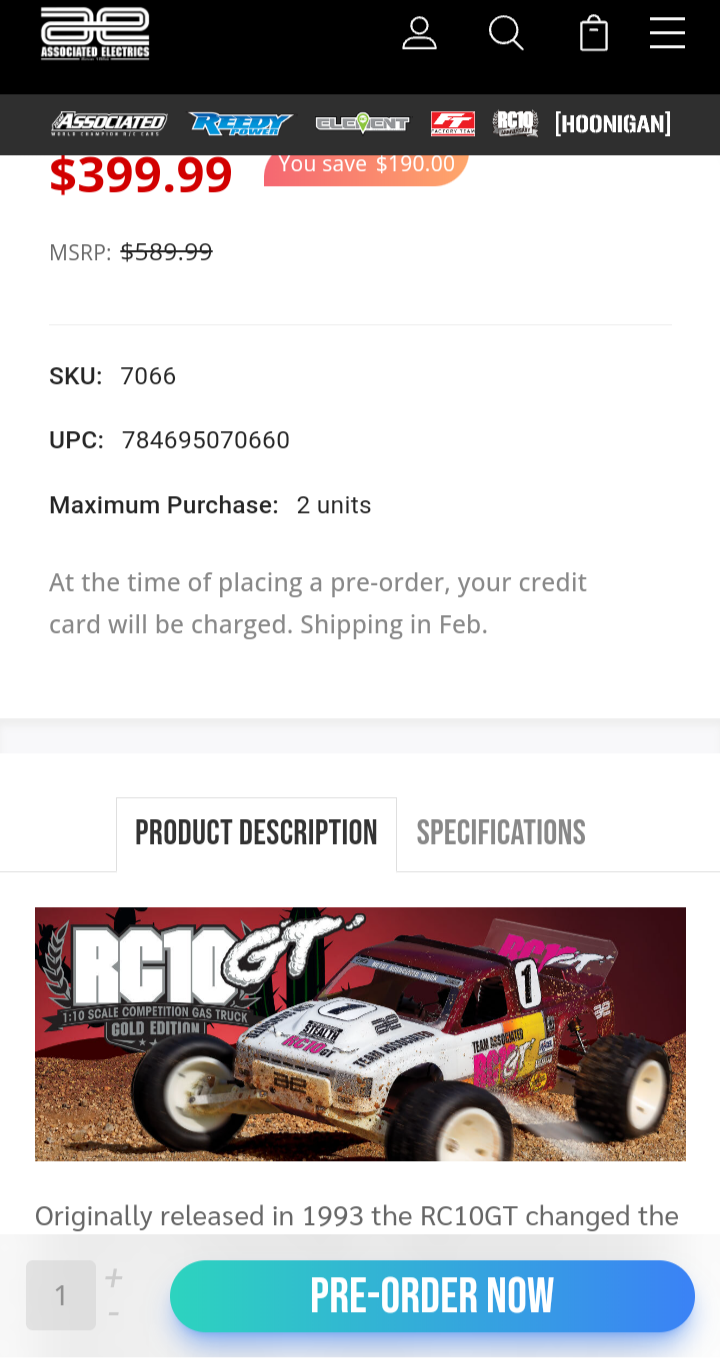Open the Team Associated brand link

pos(109,123)
